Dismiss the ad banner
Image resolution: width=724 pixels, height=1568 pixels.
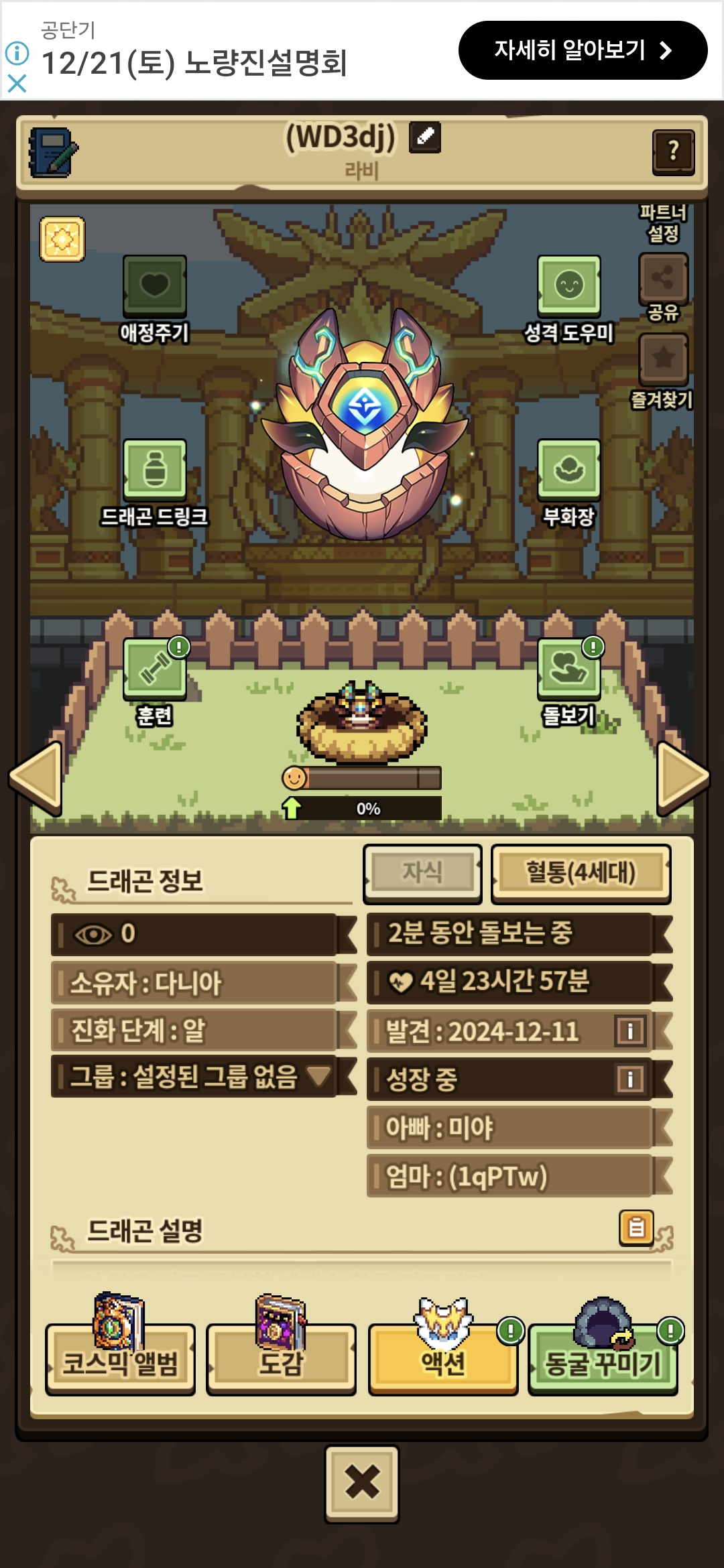(17, 84)
